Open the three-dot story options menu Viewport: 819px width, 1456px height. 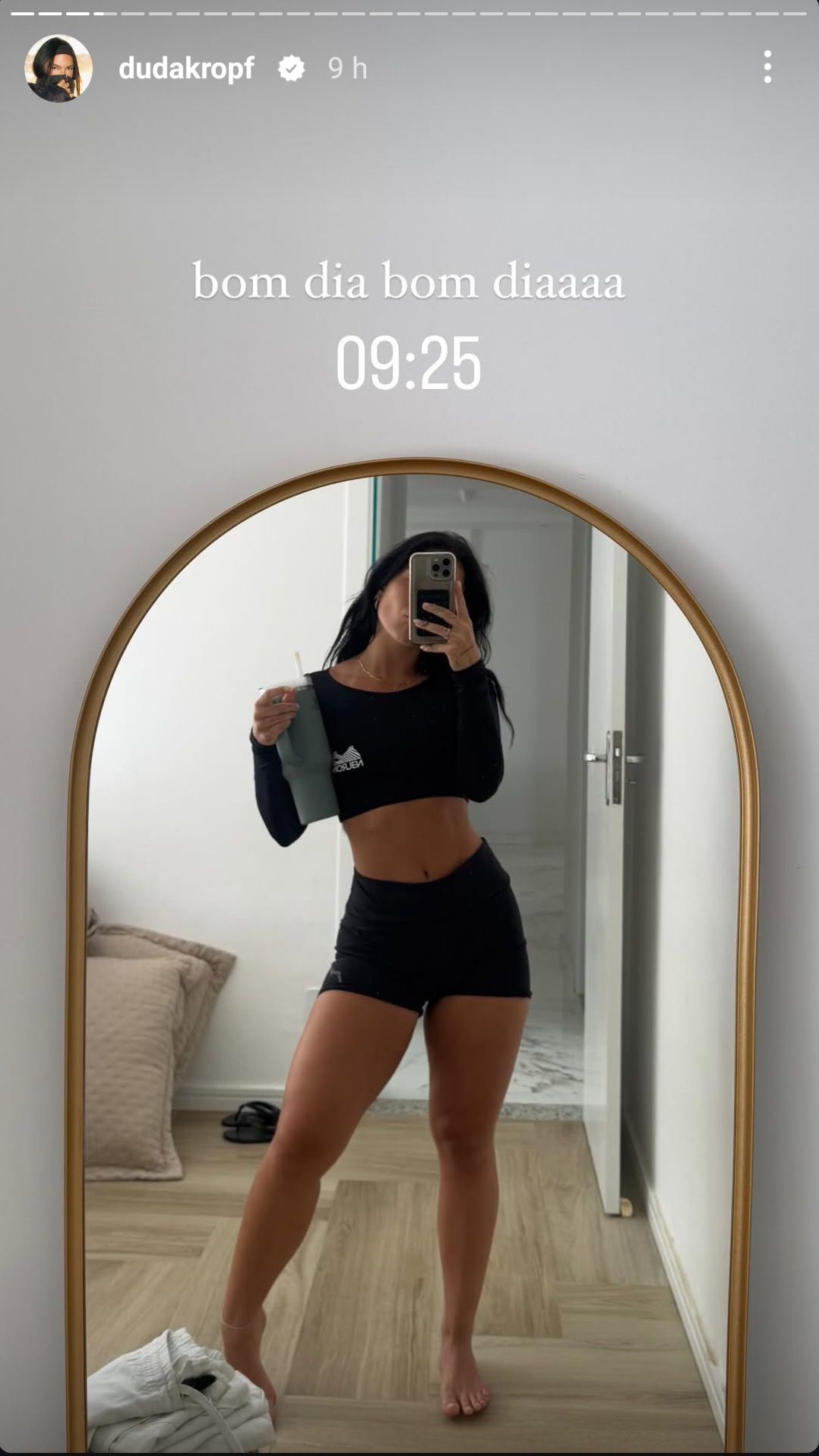click(x=767, y=68)
